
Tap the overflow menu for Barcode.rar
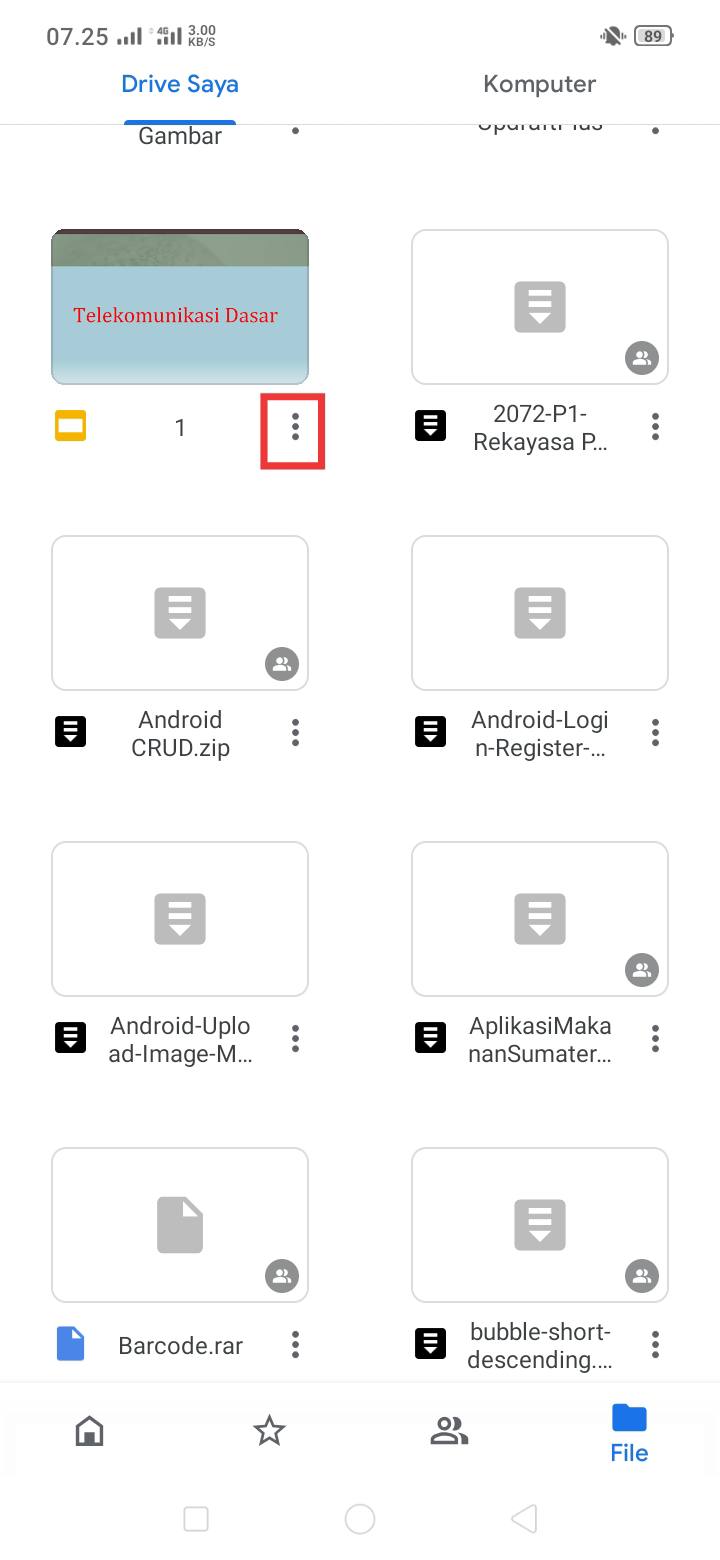(x=295, y=1345)
